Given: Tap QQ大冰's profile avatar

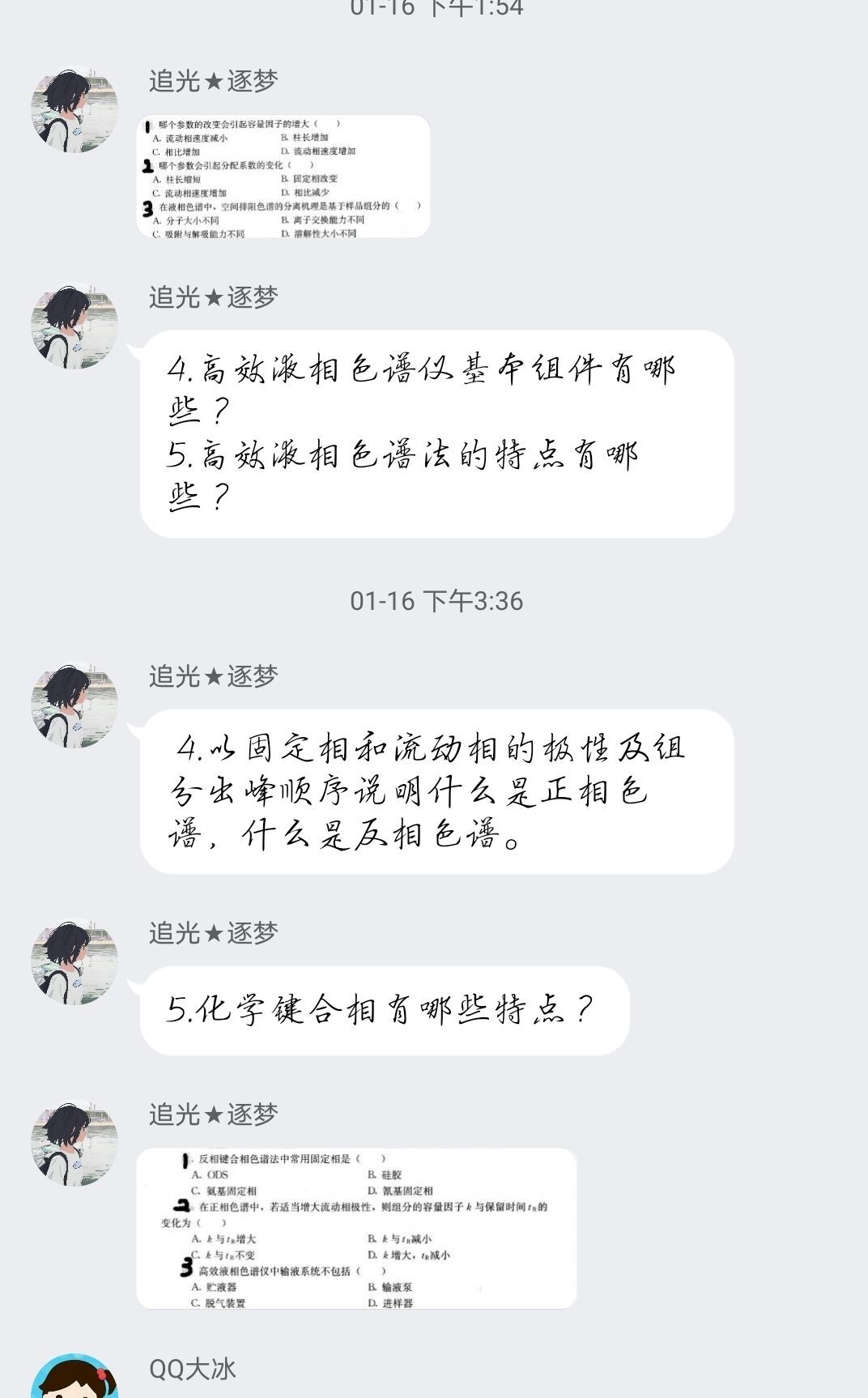Looking at the screenshot, I should point(74,1377).
